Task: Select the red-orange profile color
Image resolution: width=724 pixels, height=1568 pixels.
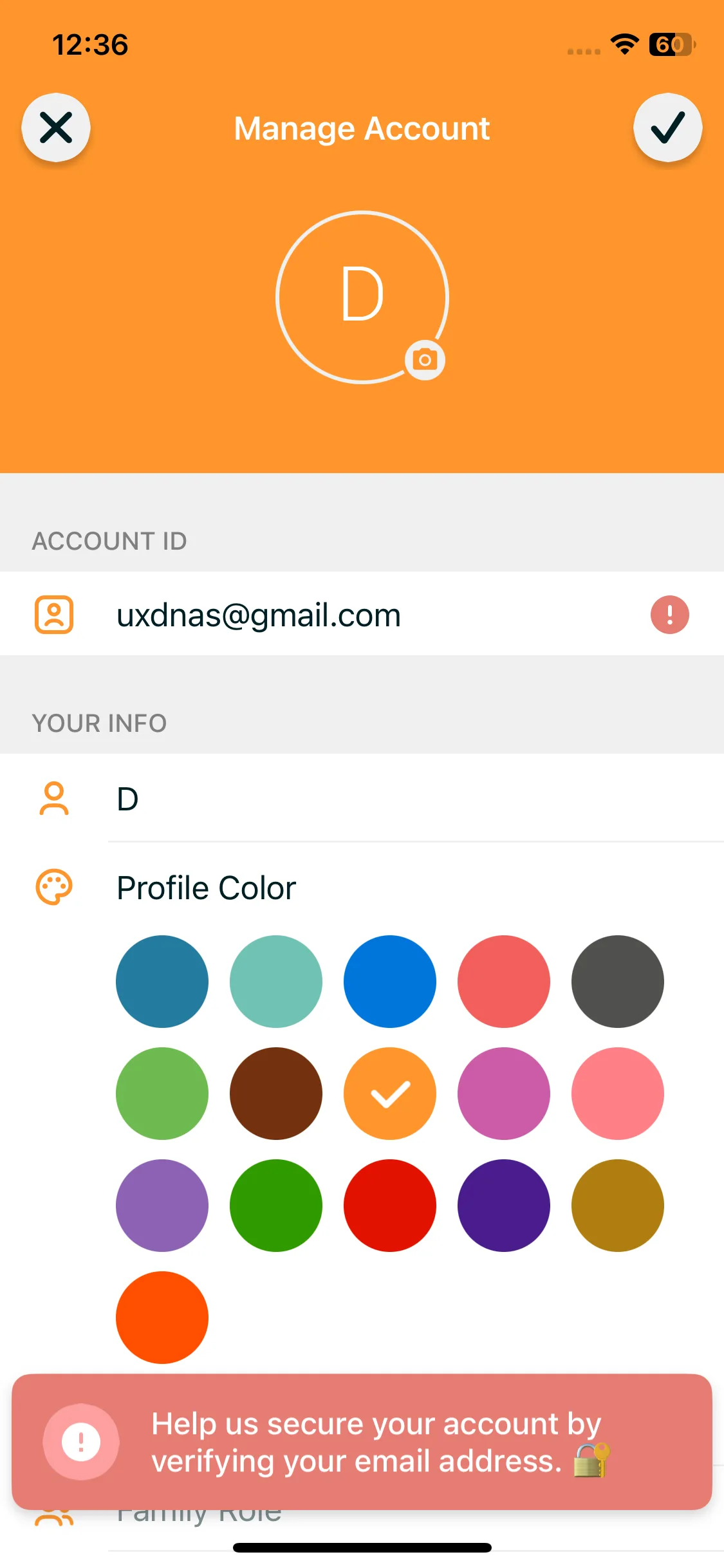Action: (x=162, y=1318)
